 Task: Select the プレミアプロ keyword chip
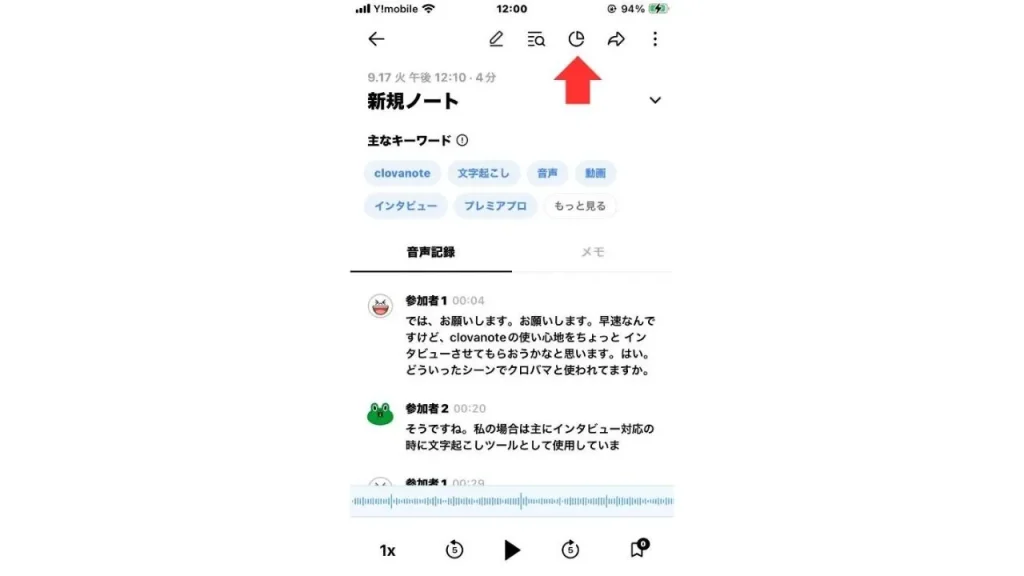494,206
